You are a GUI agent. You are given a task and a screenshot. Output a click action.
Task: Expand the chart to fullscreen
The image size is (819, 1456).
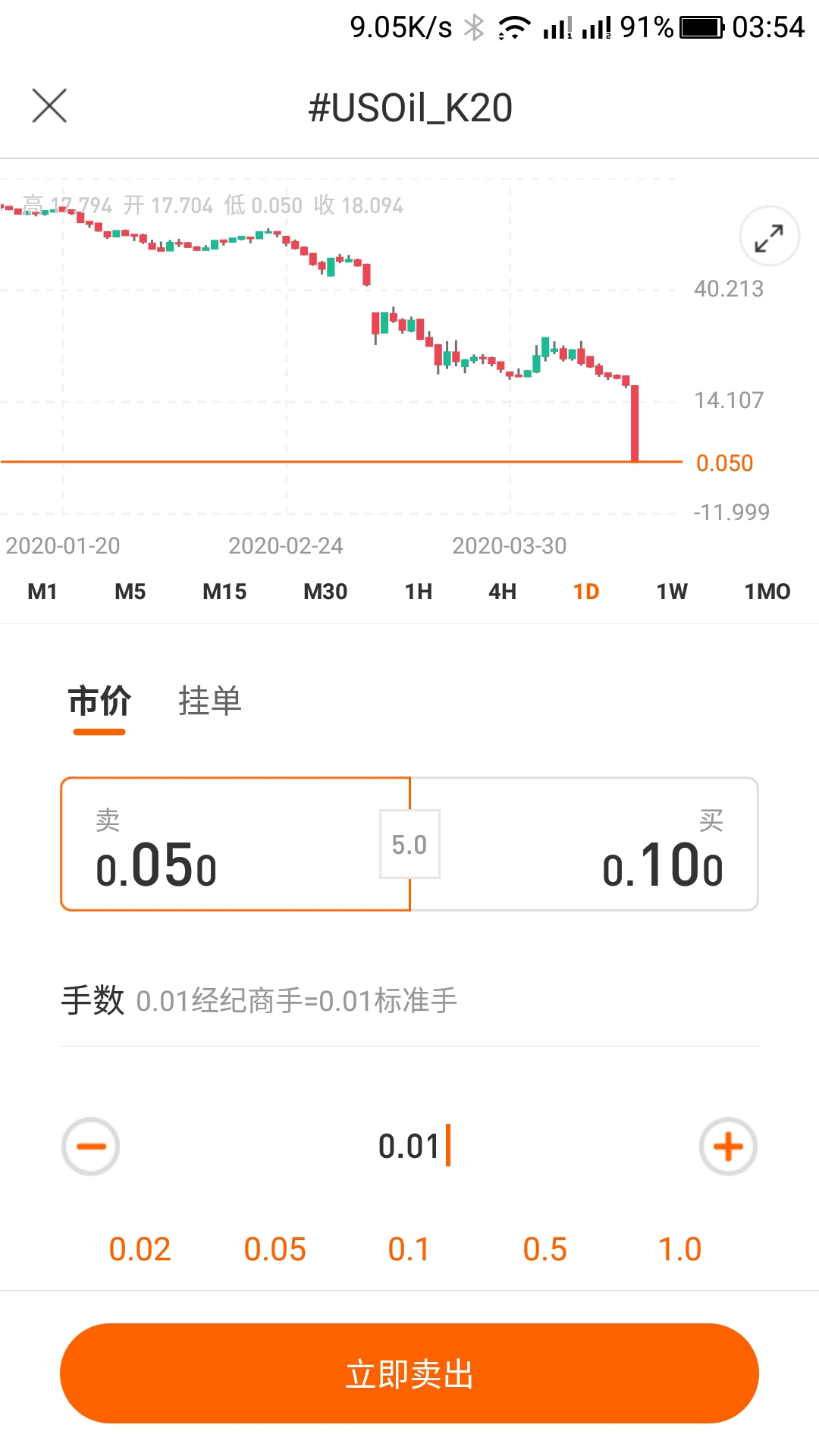click(769, 237)
